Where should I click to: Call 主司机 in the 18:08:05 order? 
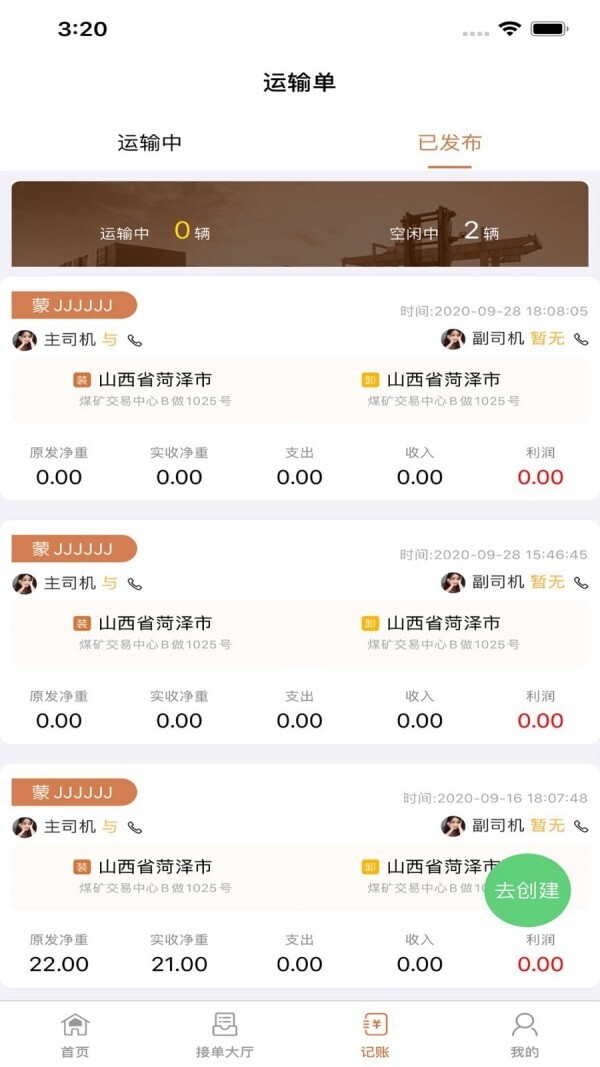pos(135,340)
